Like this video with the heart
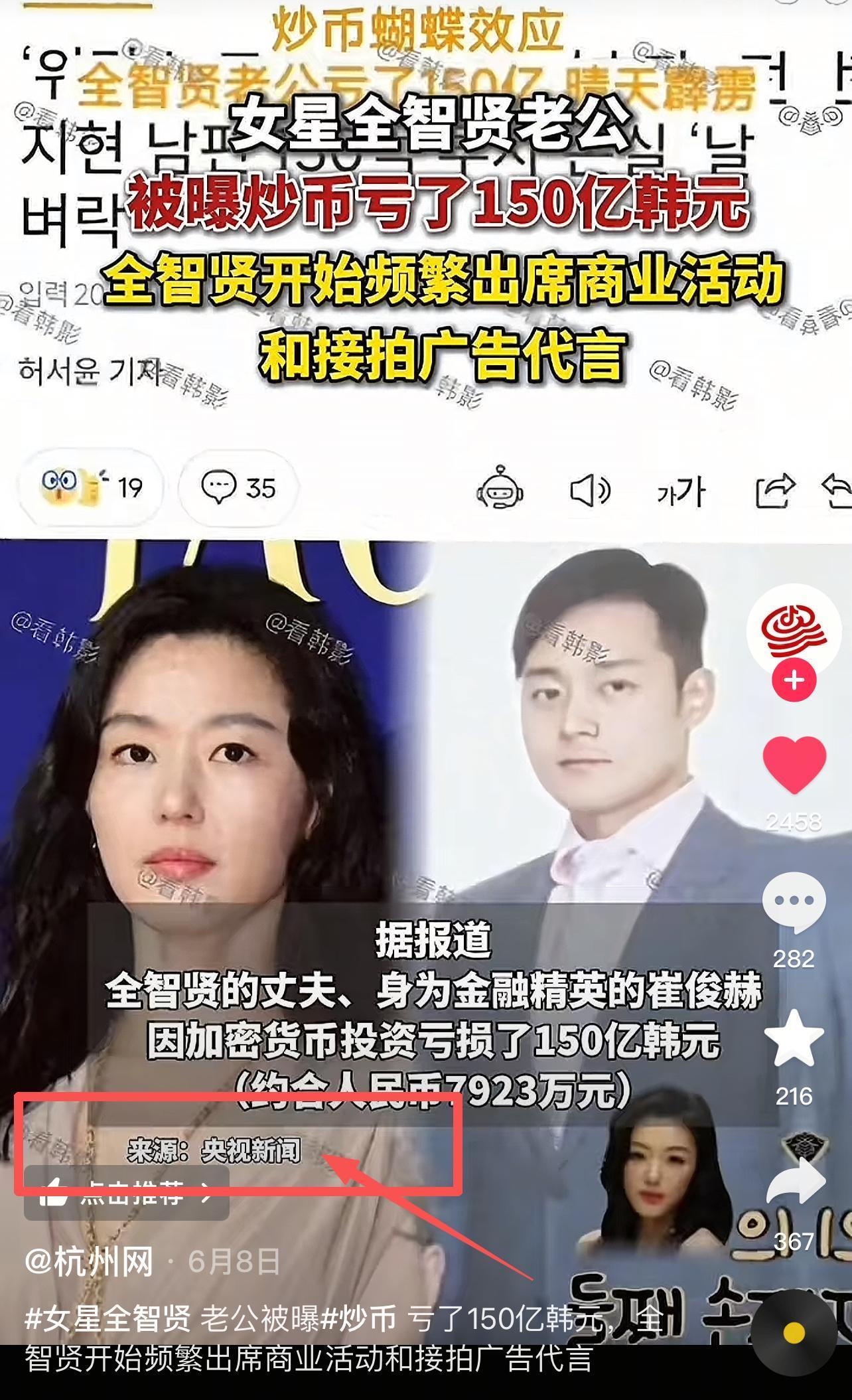Viewport: 852px width, 1400px height. [794, 765]
